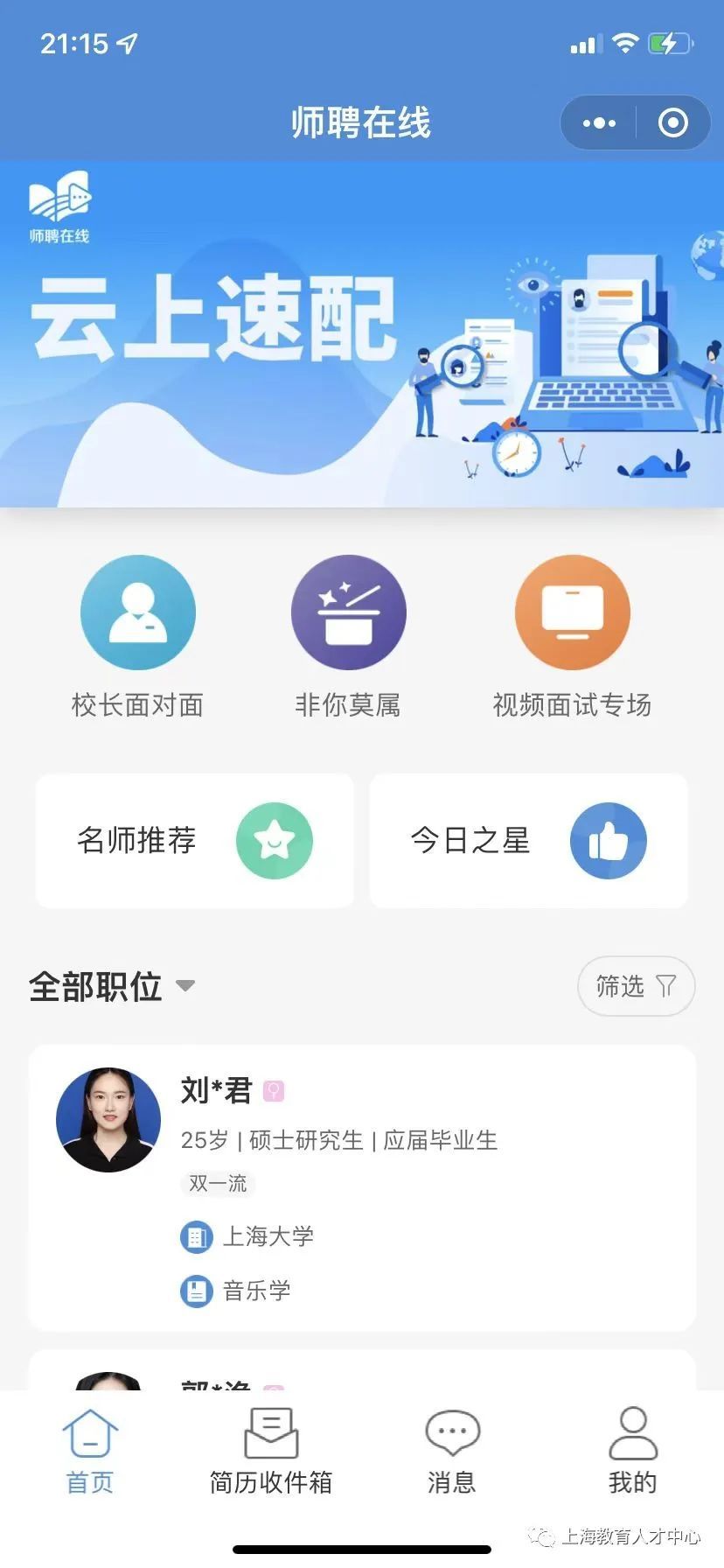Open the 今日之星 card
Viewport: 724px width, 1568px height.
click(x=528, y=840)
